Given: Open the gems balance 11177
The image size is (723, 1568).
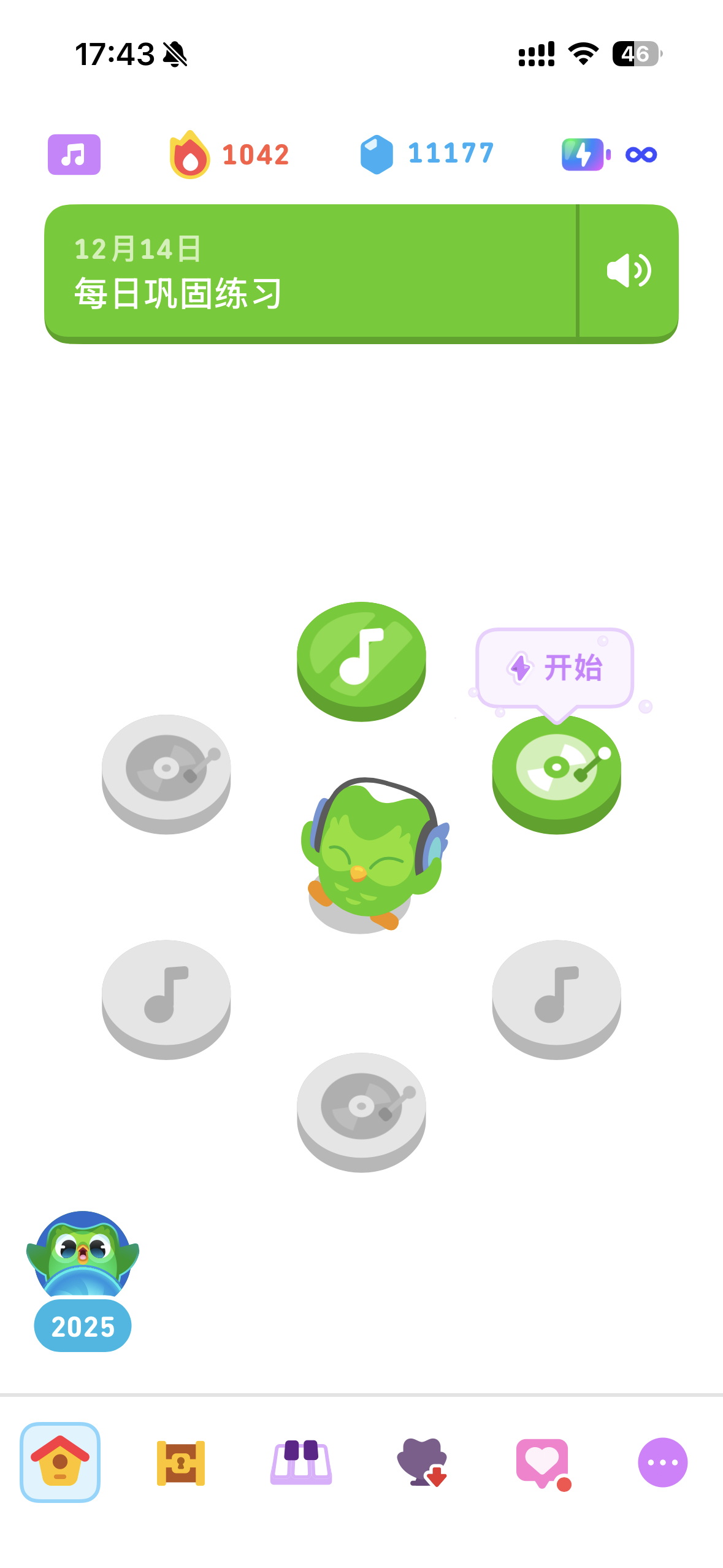Looking at the screenshot, I should (427, 153).
